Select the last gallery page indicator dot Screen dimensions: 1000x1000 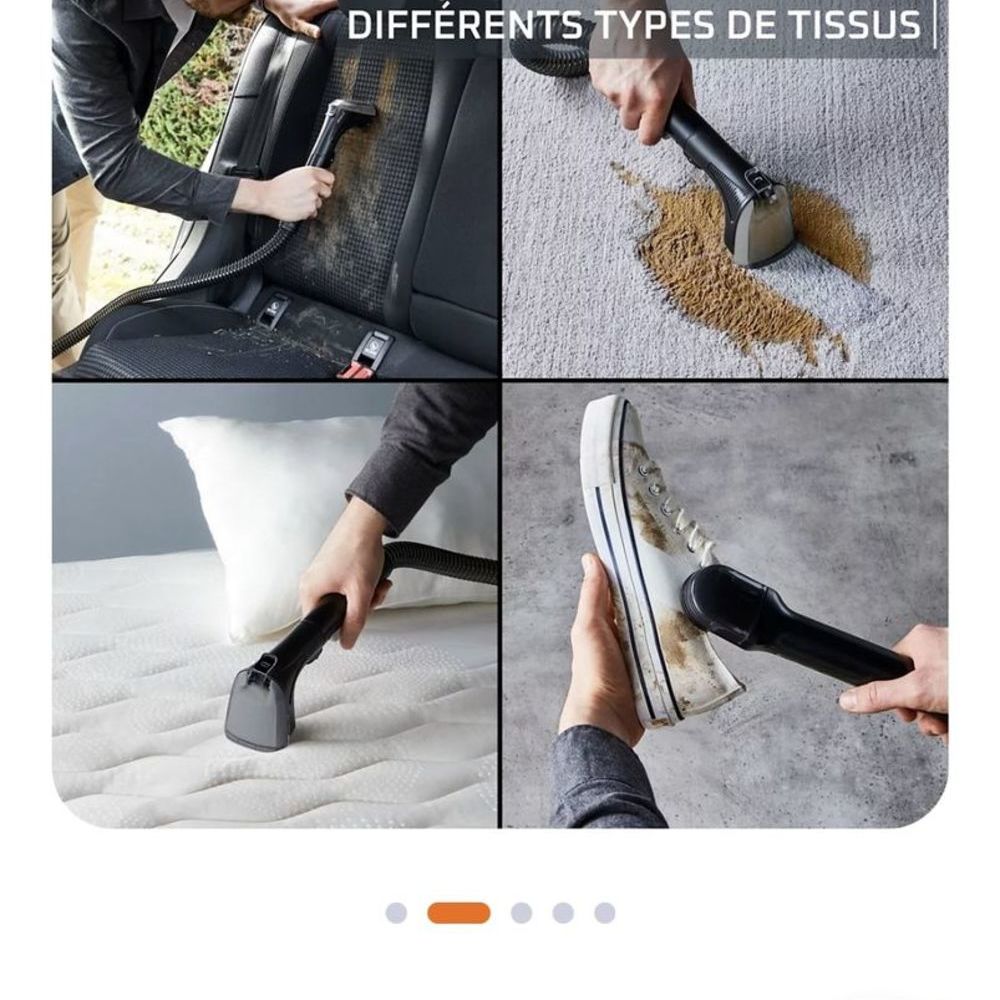click(605, 913)
